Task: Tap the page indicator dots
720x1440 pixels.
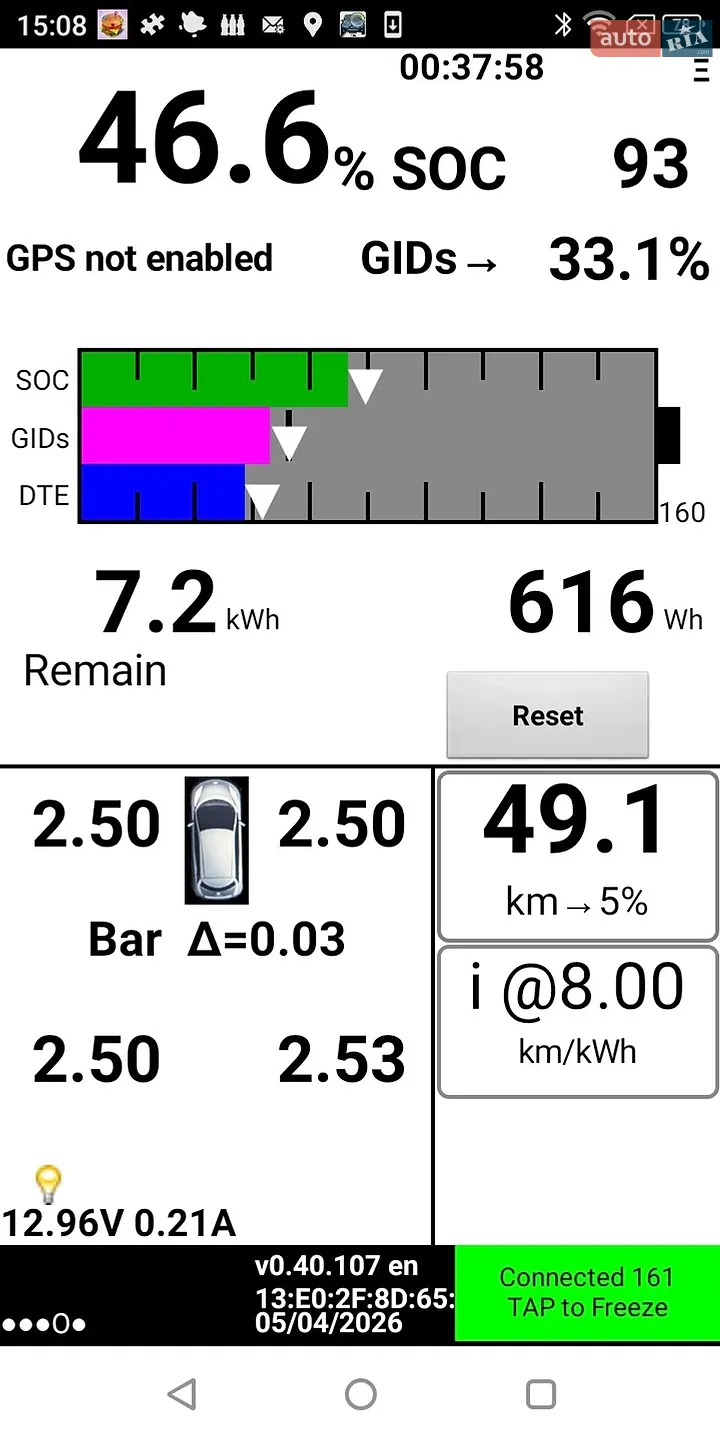Action: coord(43,1325)
